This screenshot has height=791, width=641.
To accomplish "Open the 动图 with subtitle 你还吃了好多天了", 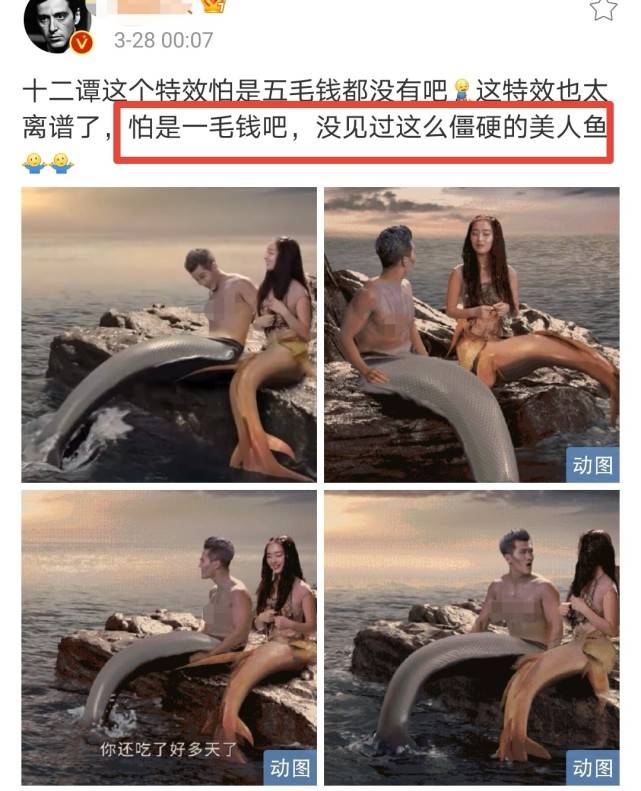I will point(169,637).
